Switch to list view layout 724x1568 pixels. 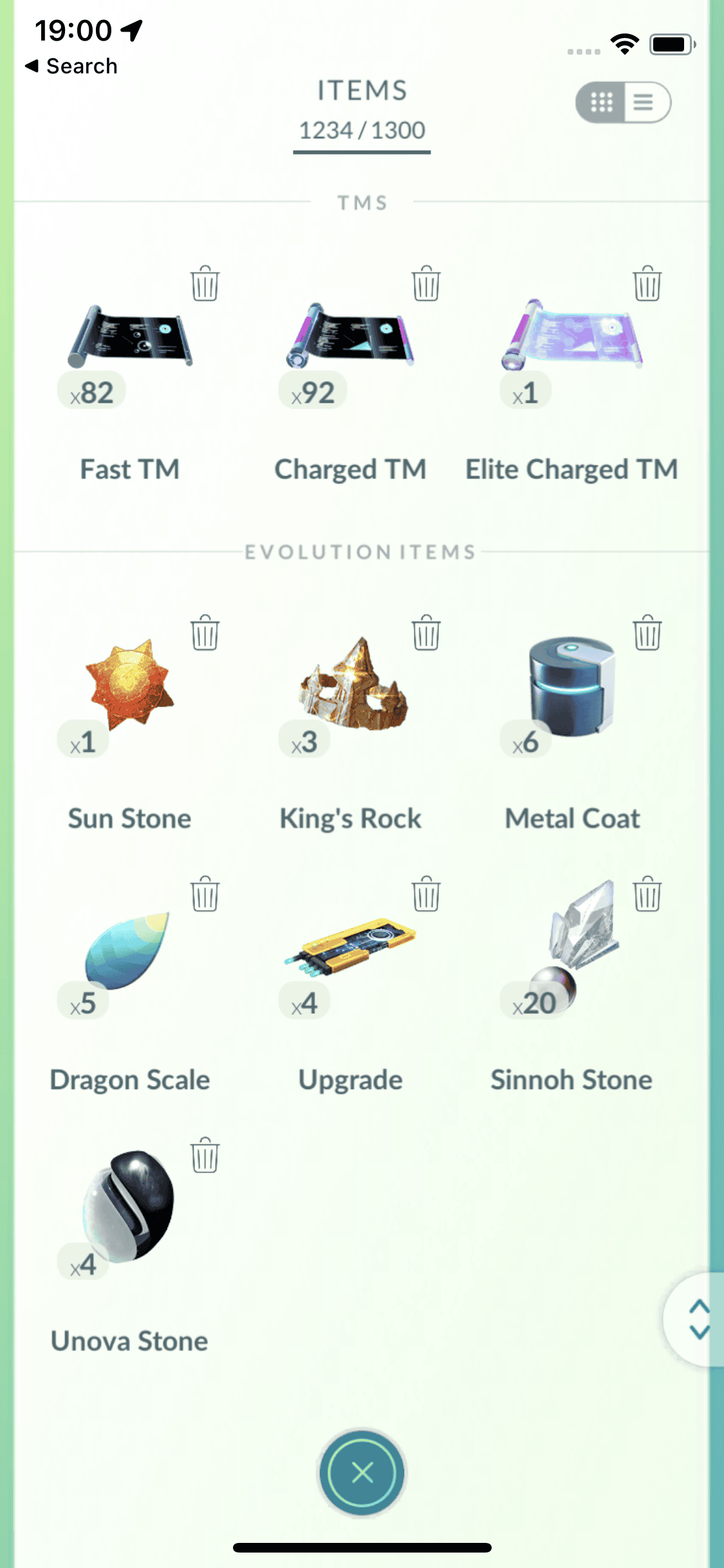coord(645,102)
